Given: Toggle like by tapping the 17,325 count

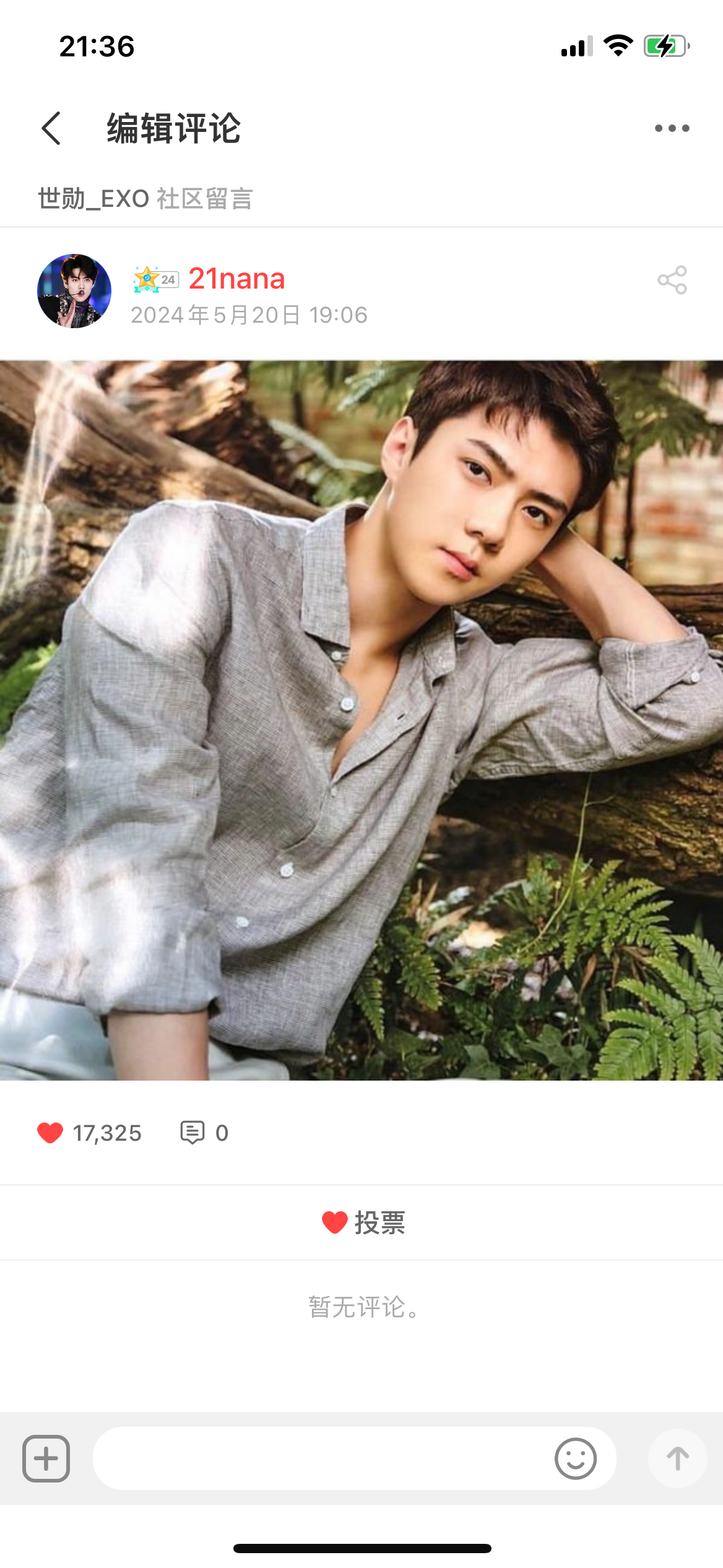Looking at the screenshot, I should pos(107,1133).
